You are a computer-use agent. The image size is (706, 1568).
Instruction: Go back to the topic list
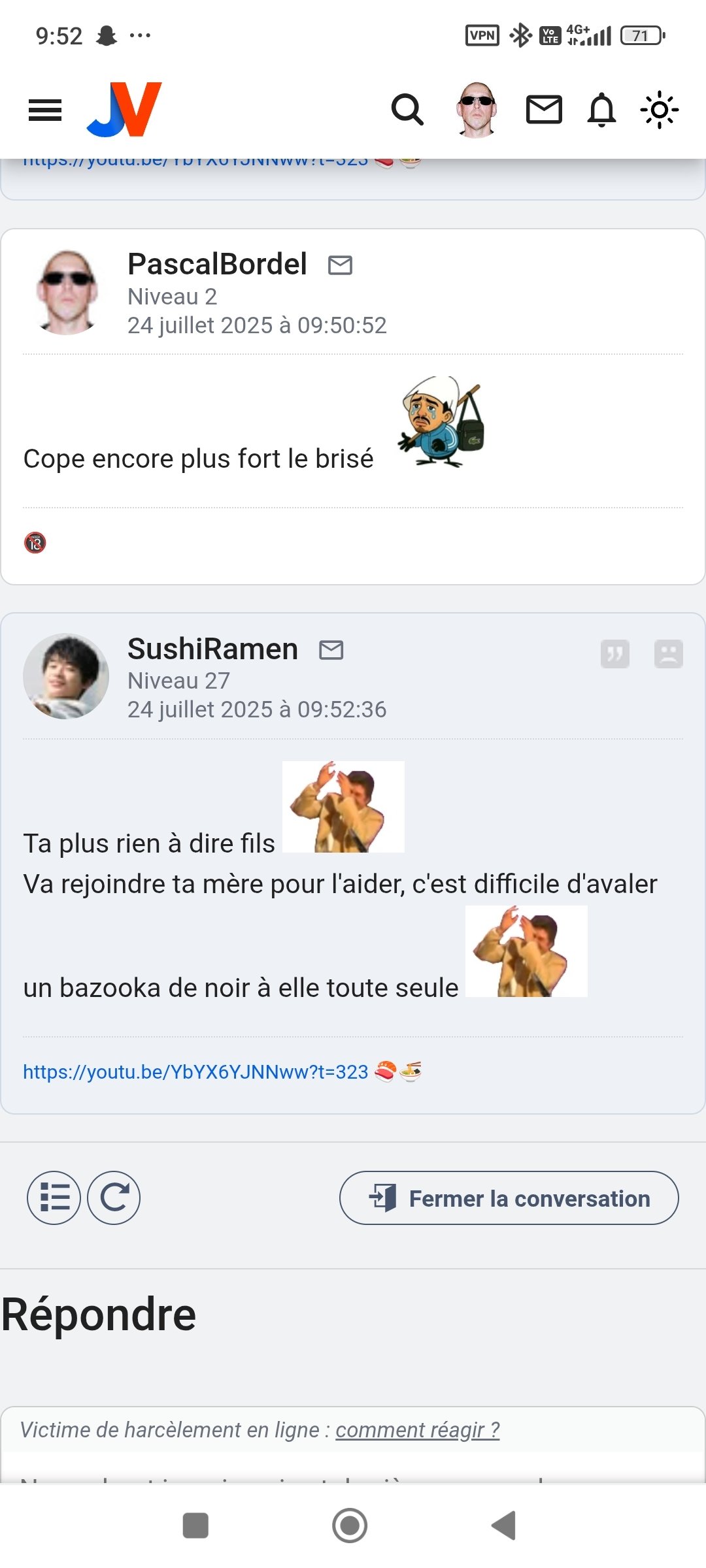point(54,1198)
